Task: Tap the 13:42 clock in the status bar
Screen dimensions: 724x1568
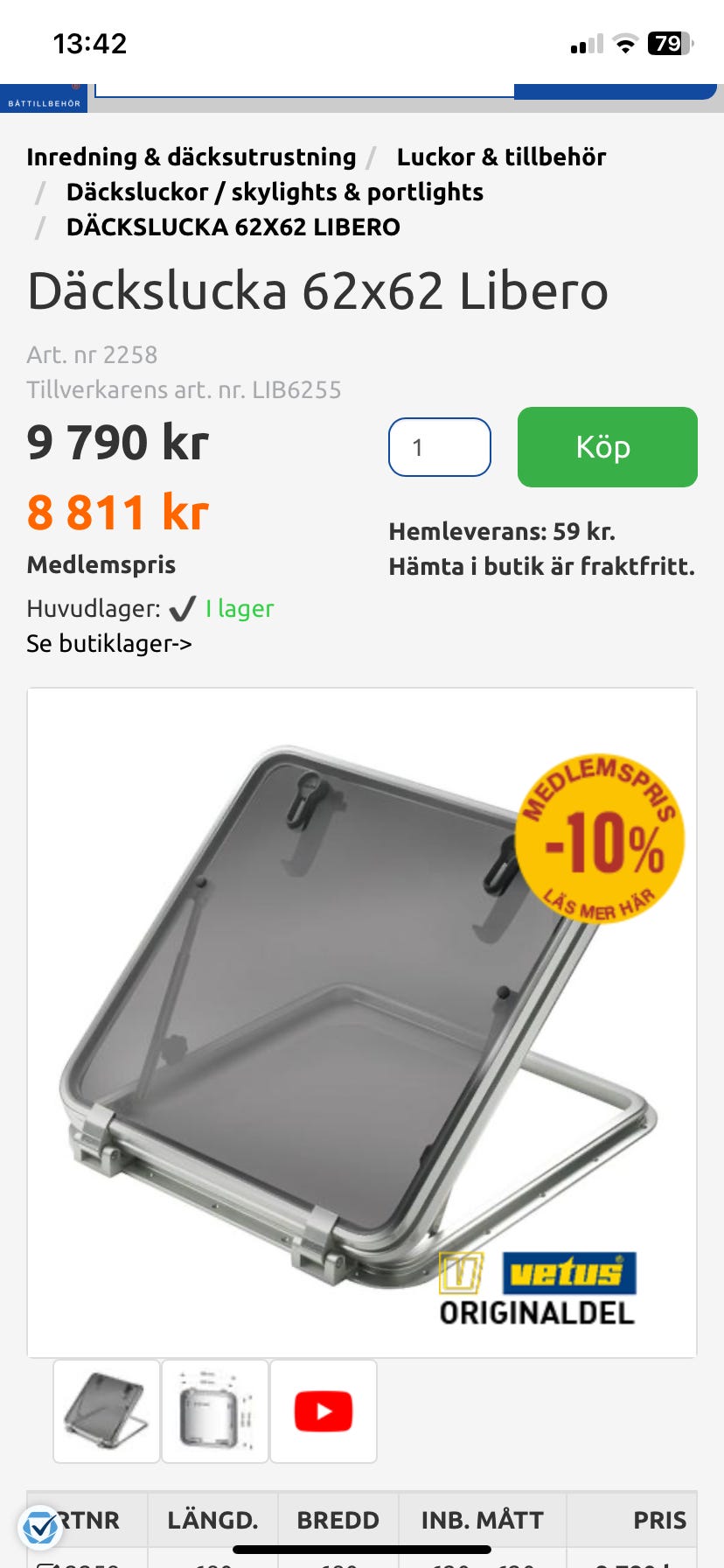Action: tap(87, 42)
